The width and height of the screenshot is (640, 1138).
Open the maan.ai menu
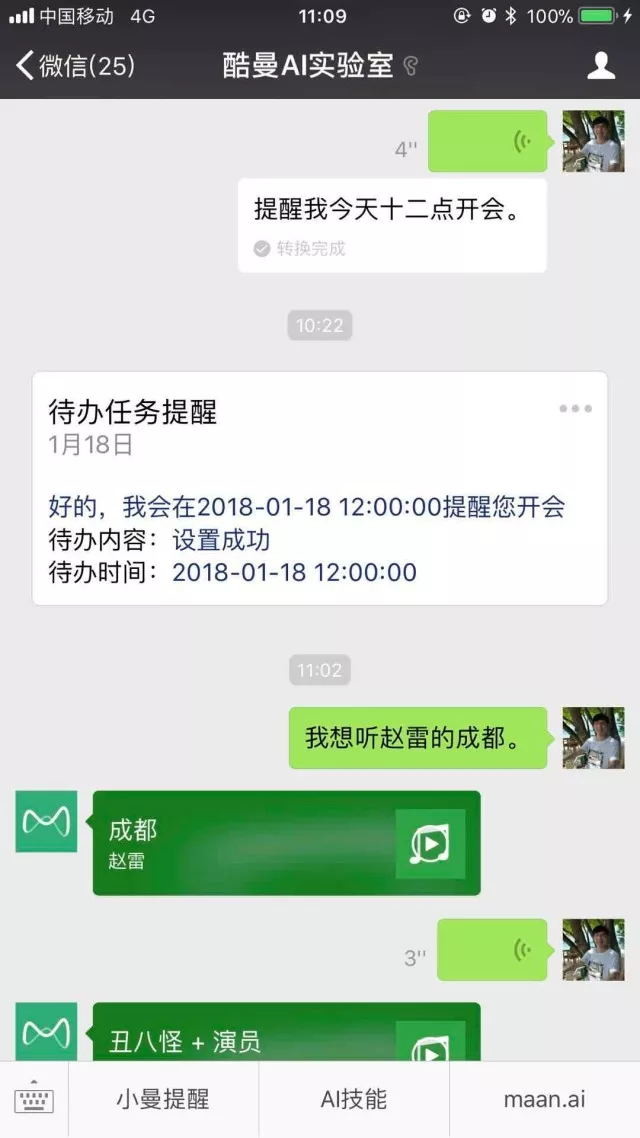(x=544, y=1099)
